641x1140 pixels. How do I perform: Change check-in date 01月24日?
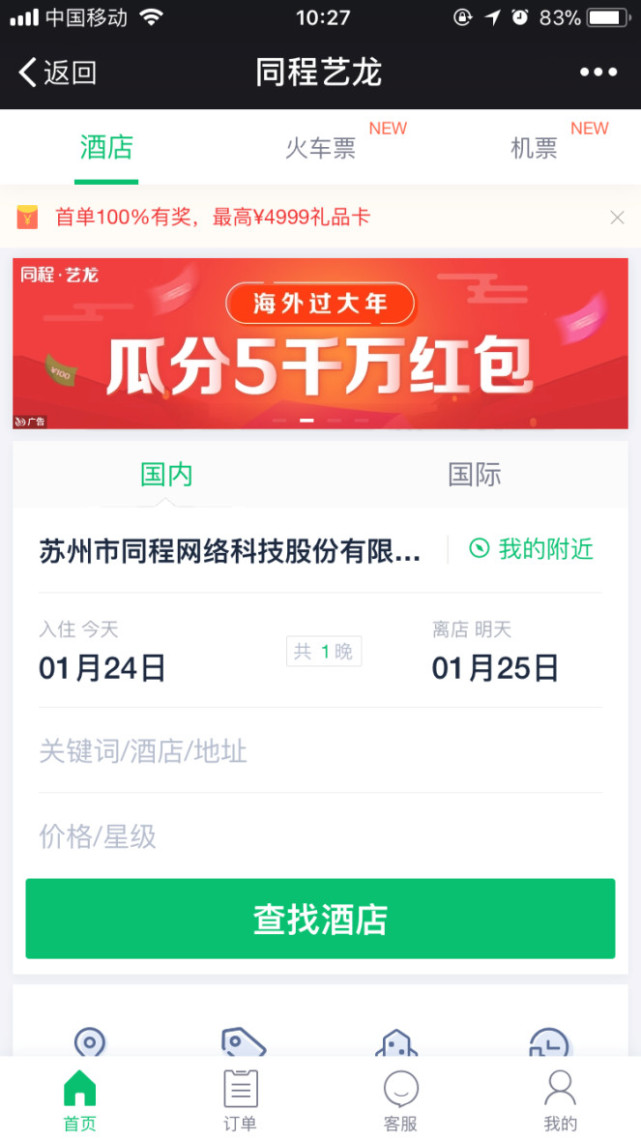click(102, 668)
